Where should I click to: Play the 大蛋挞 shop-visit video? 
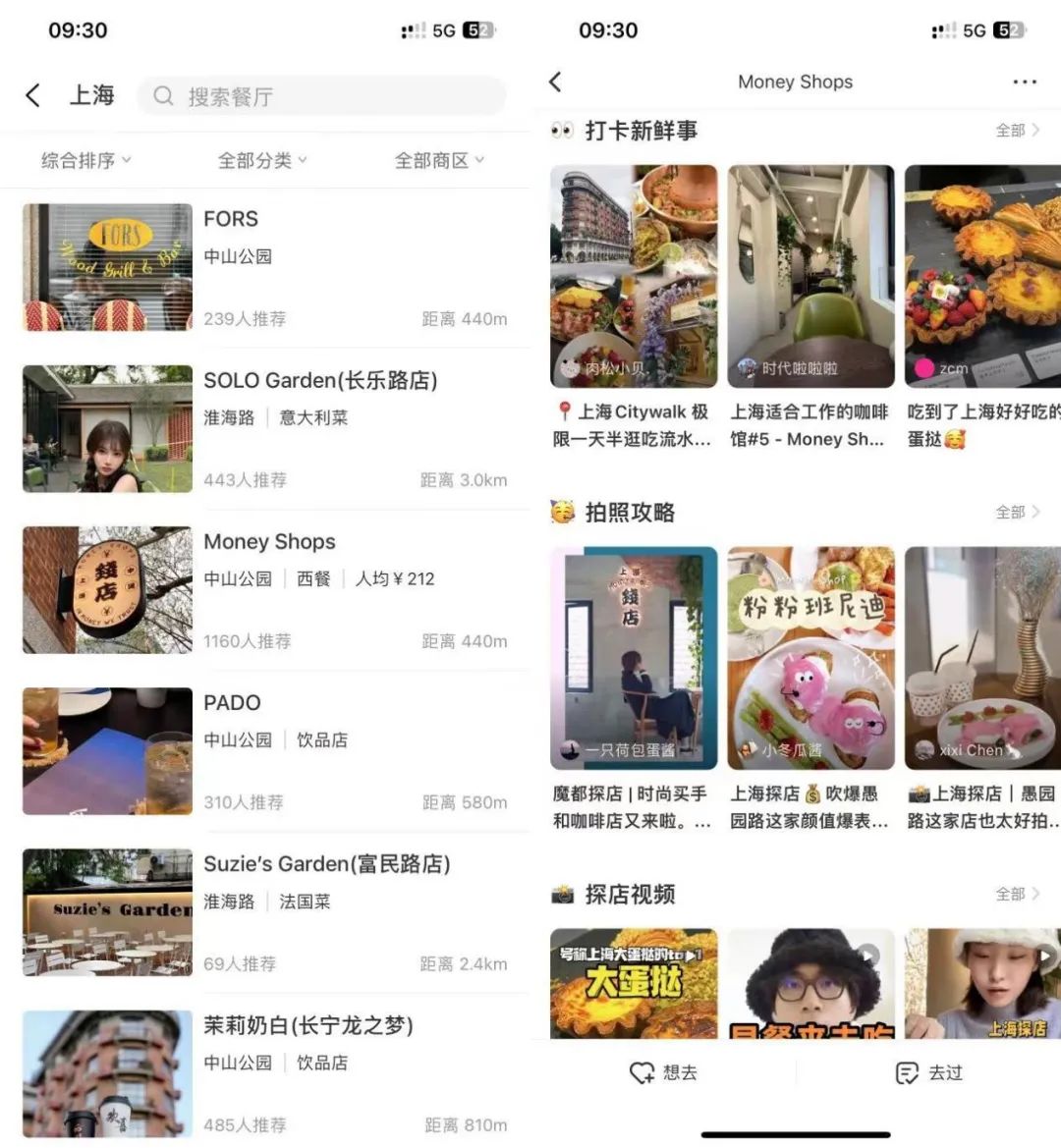pos(634,983)
